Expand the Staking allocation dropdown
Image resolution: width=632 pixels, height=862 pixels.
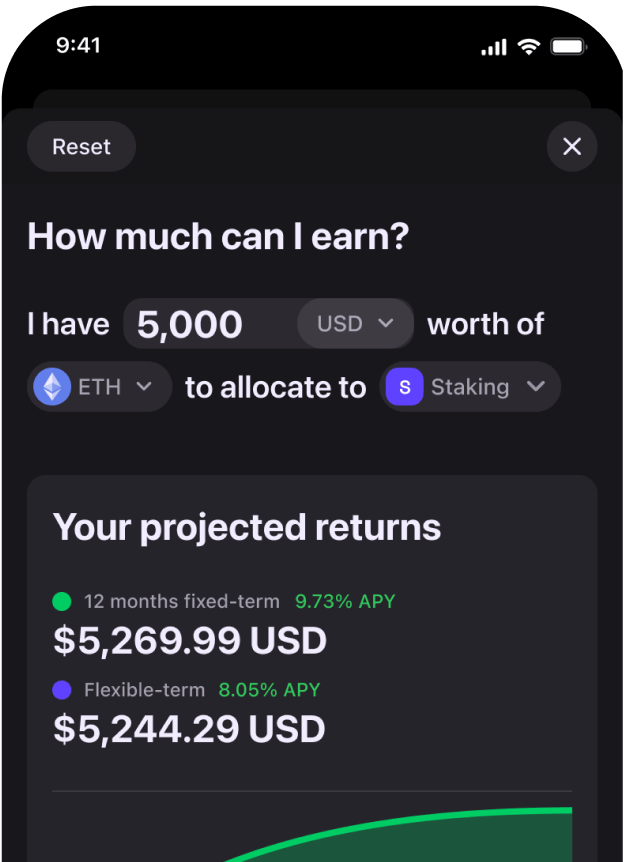point(471,387)
